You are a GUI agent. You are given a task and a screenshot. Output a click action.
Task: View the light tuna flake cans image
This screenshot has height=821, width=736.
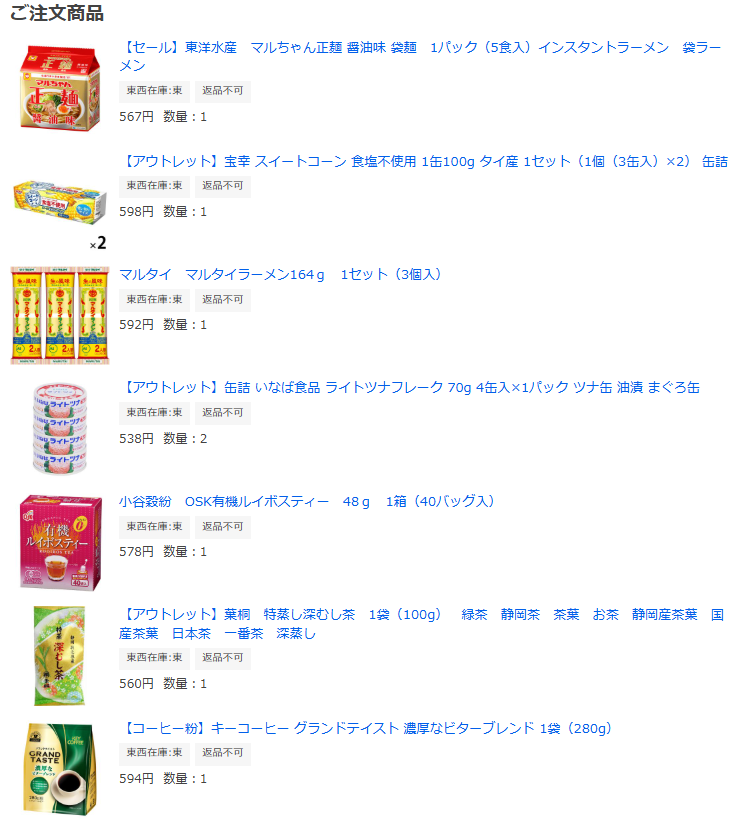point(60,428)
